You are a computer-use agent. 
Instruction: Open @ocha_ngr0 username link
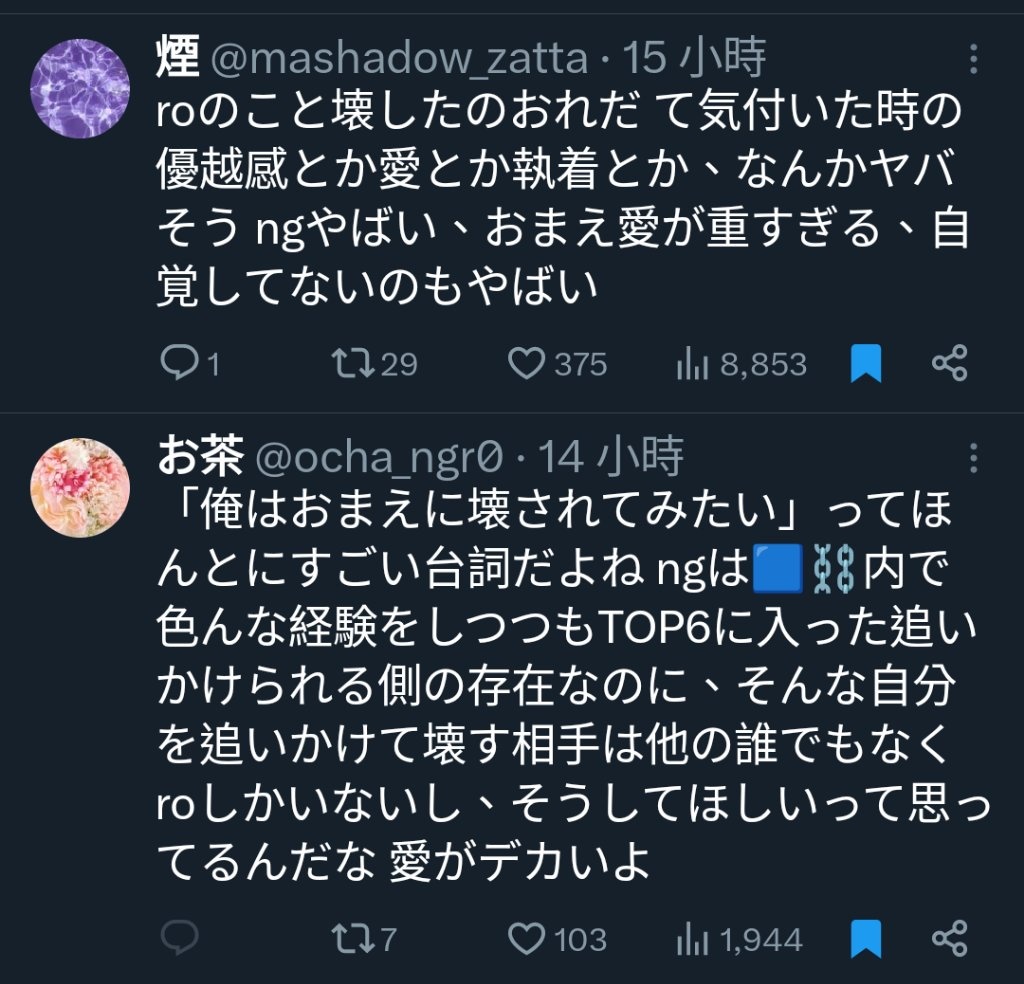380,458
